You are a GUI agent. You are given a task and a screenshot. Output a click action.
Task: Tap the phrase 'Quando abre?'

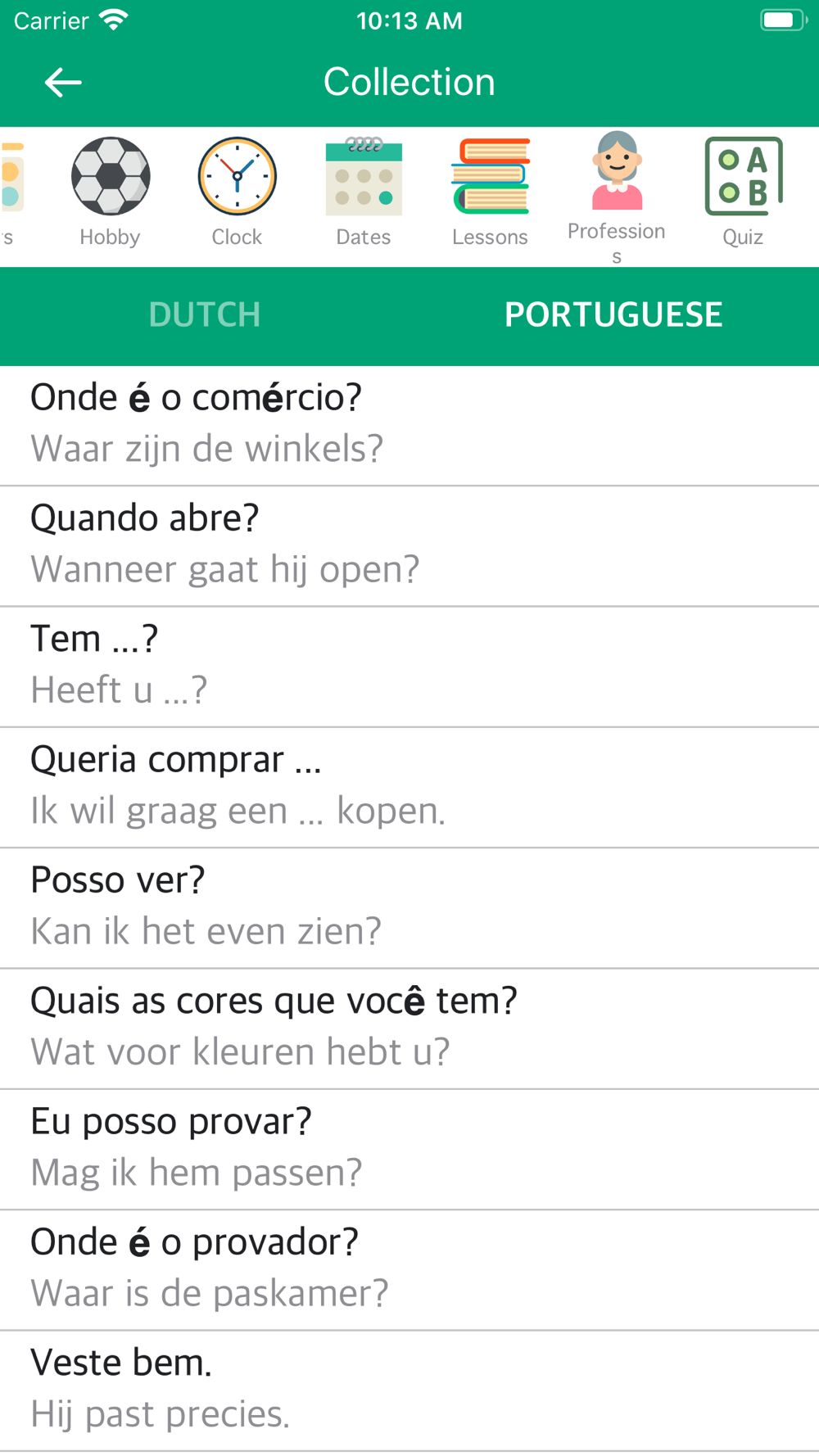tap(409, 546)
